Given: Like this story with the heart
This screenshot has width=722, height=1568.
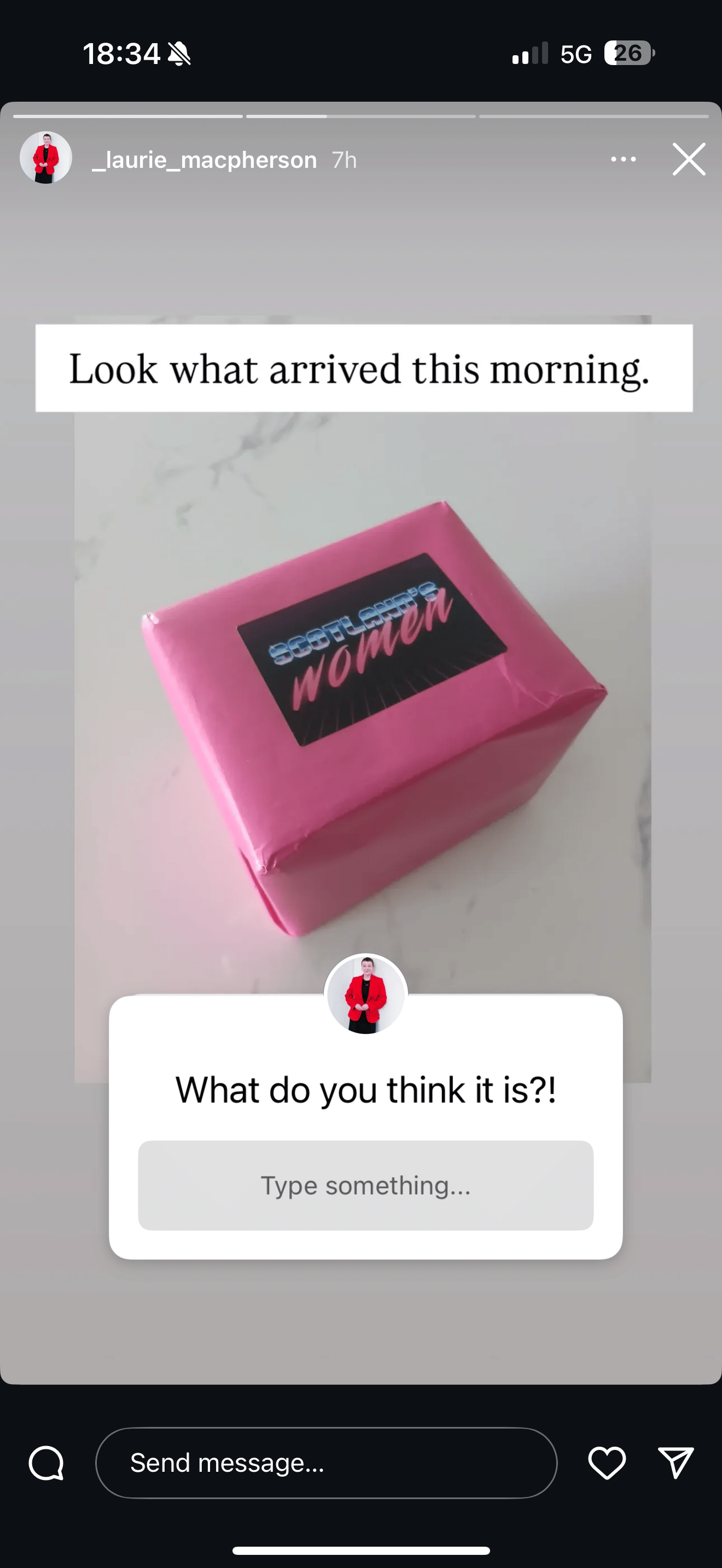Looking at the screenshot, I should tap(607, 1462).
